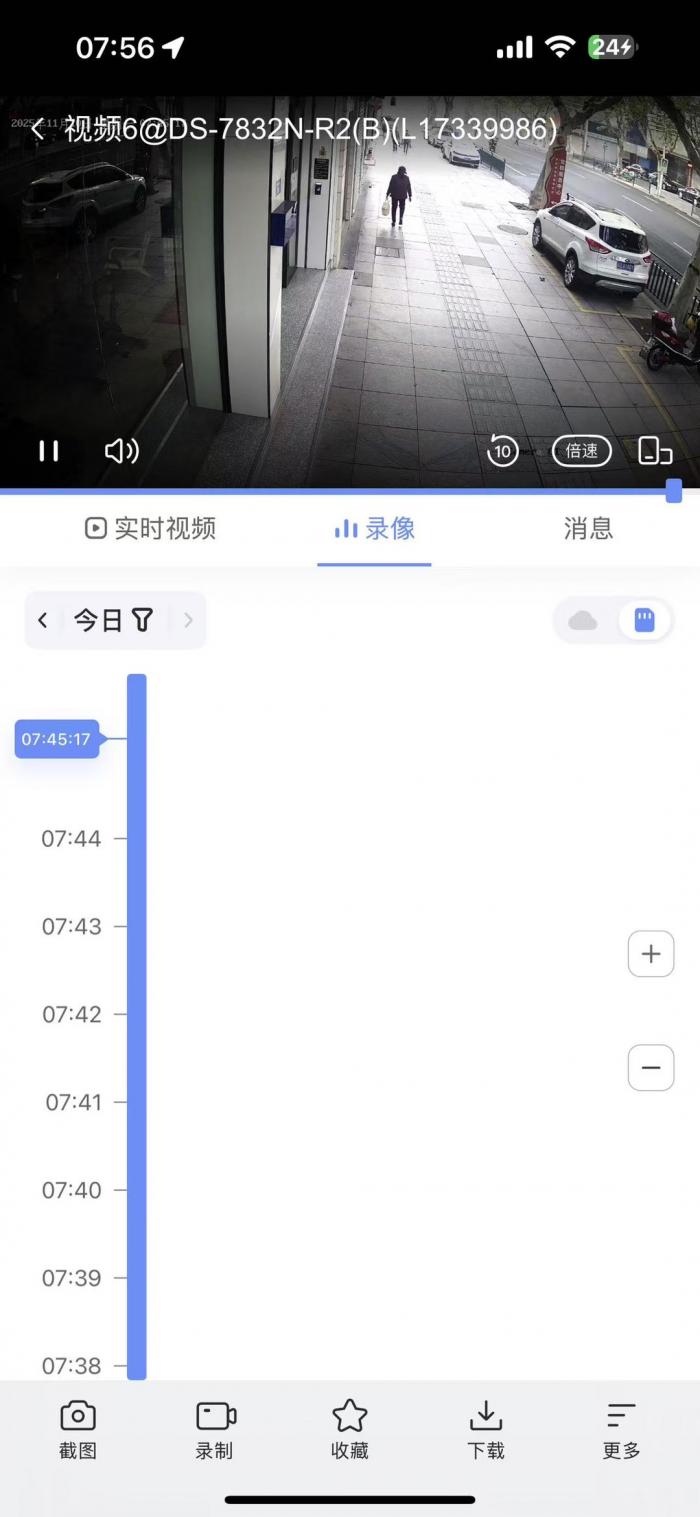Open the 今日 date filter
The height and width of the screenshot is (1517, 700).
113,620
